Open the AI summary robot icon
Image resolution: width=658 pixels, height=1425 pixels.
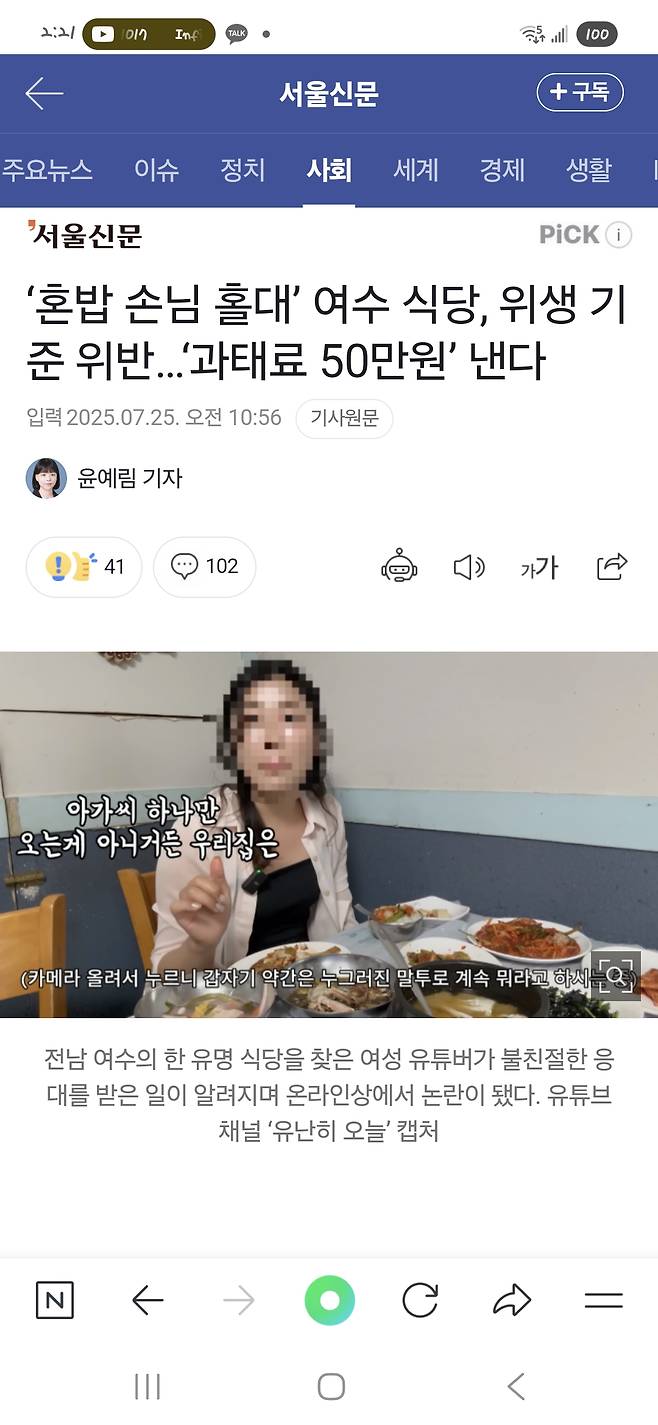coord(399,567)
